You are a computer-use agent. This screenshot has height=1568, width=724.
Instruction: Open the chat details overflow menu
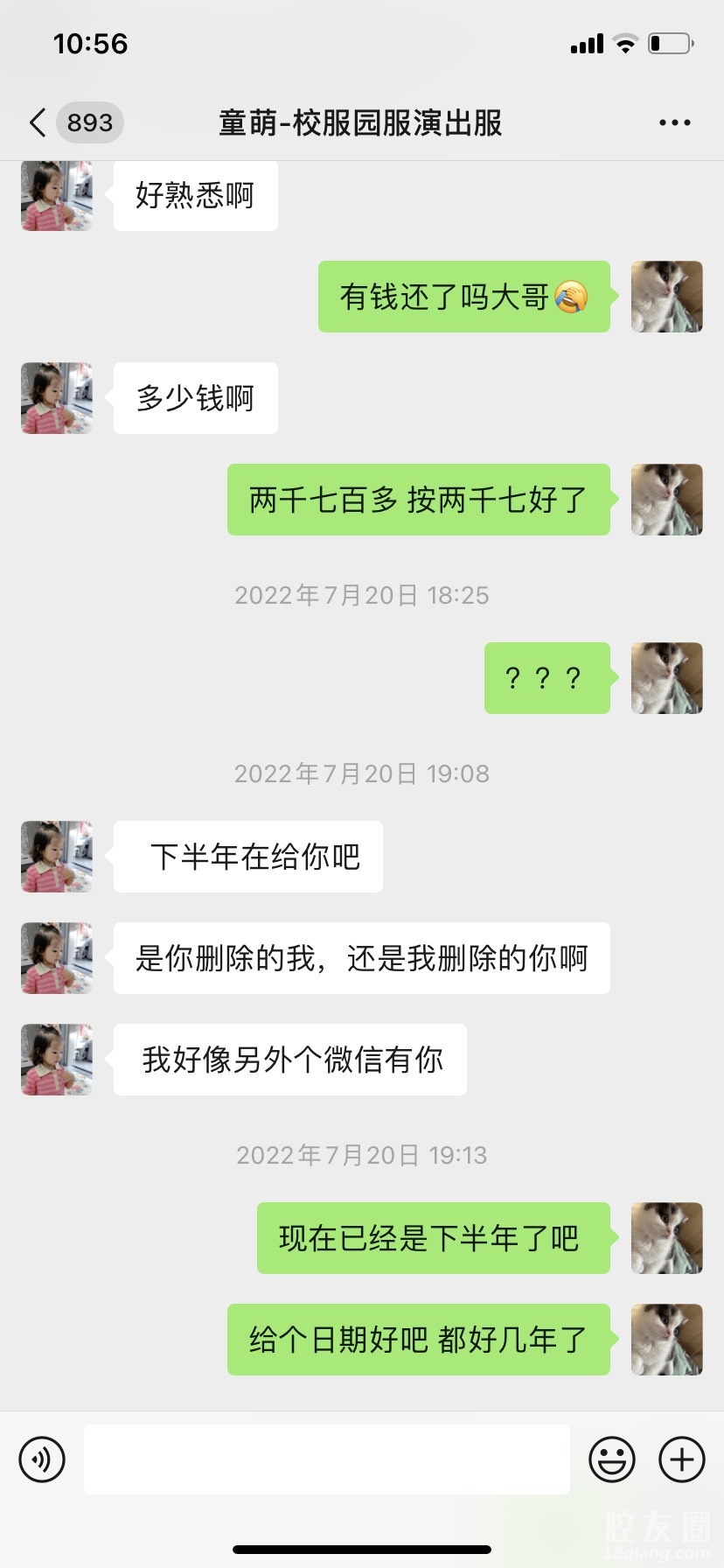(x=674, y=123)
